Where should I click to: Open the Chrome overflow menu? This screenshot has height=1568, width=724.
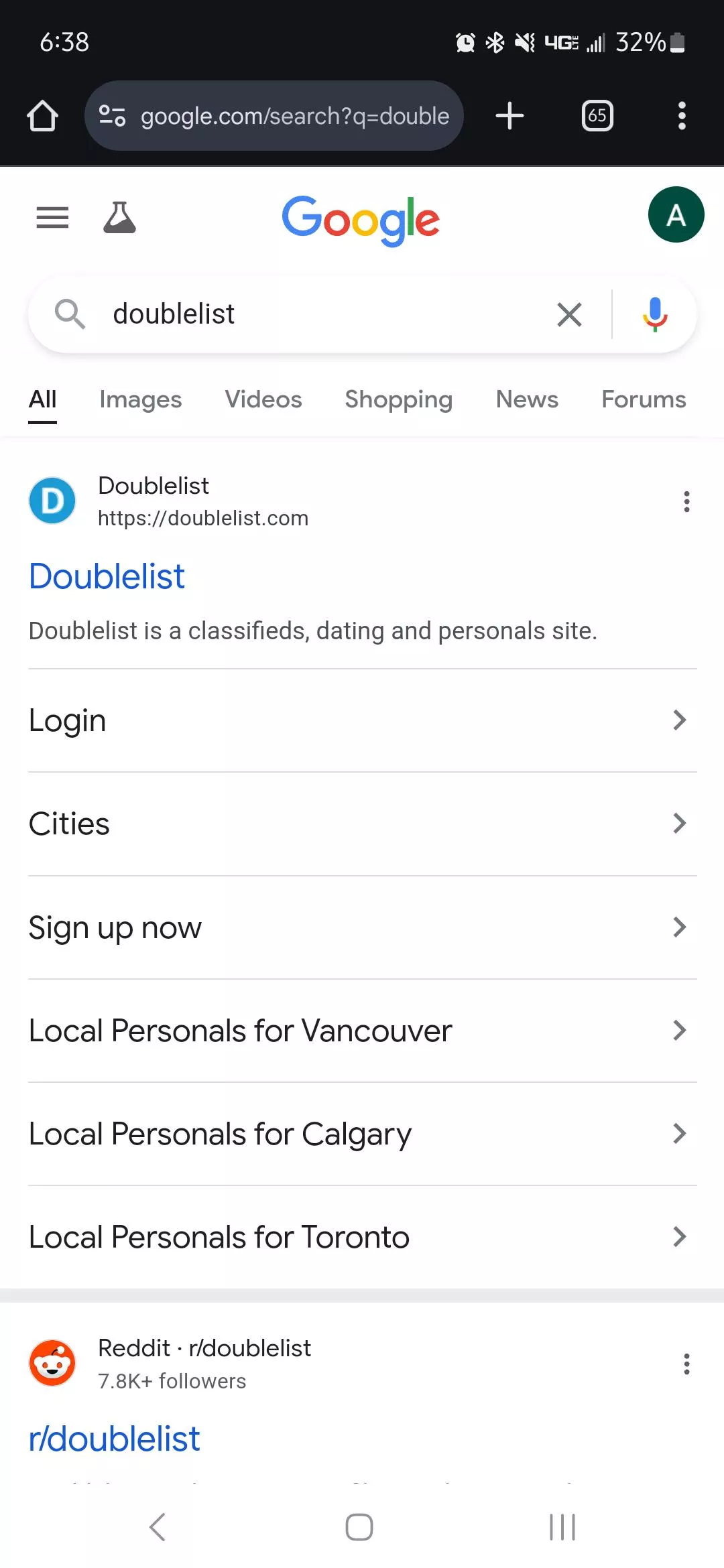[682, 116]
